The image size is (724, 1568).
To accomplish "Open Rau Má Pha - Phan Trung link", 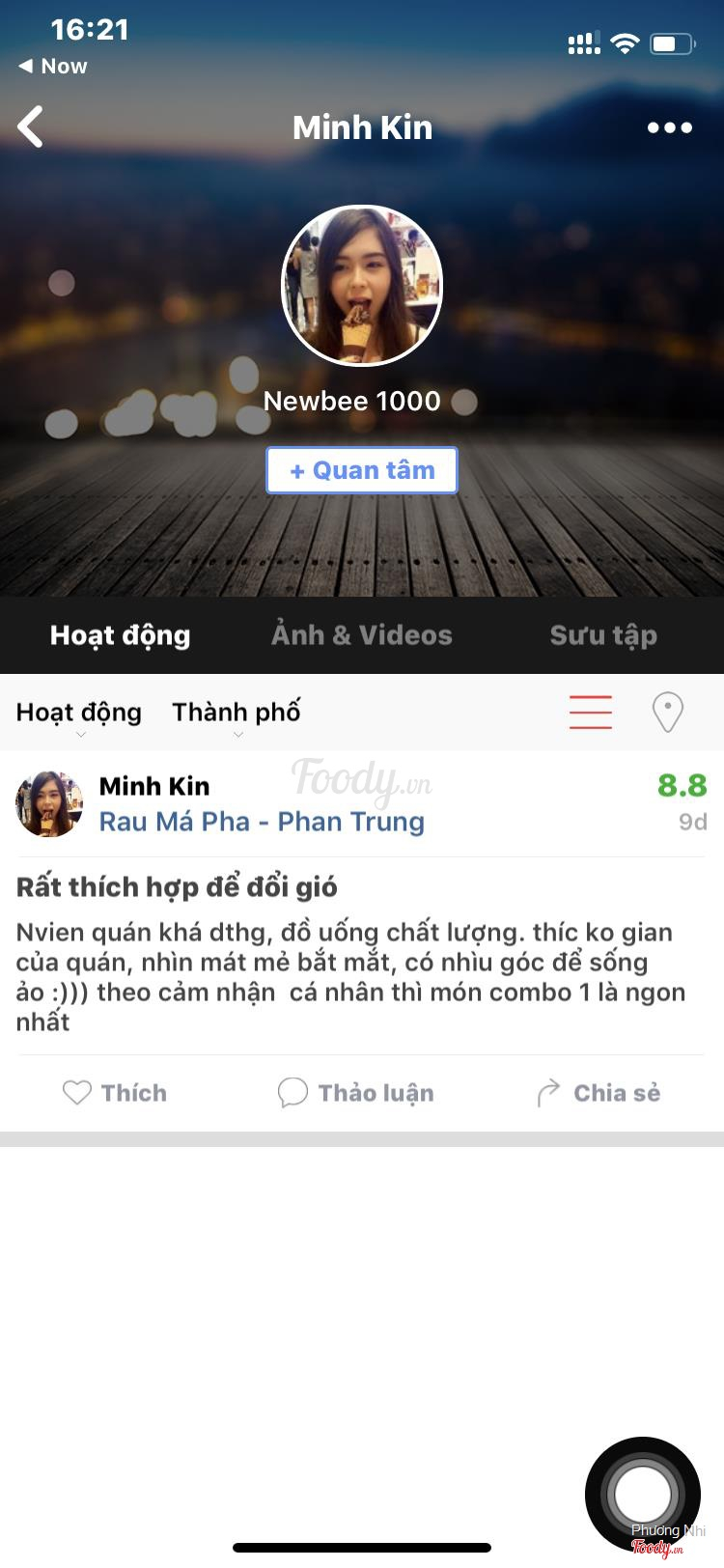I will (262, 822).
